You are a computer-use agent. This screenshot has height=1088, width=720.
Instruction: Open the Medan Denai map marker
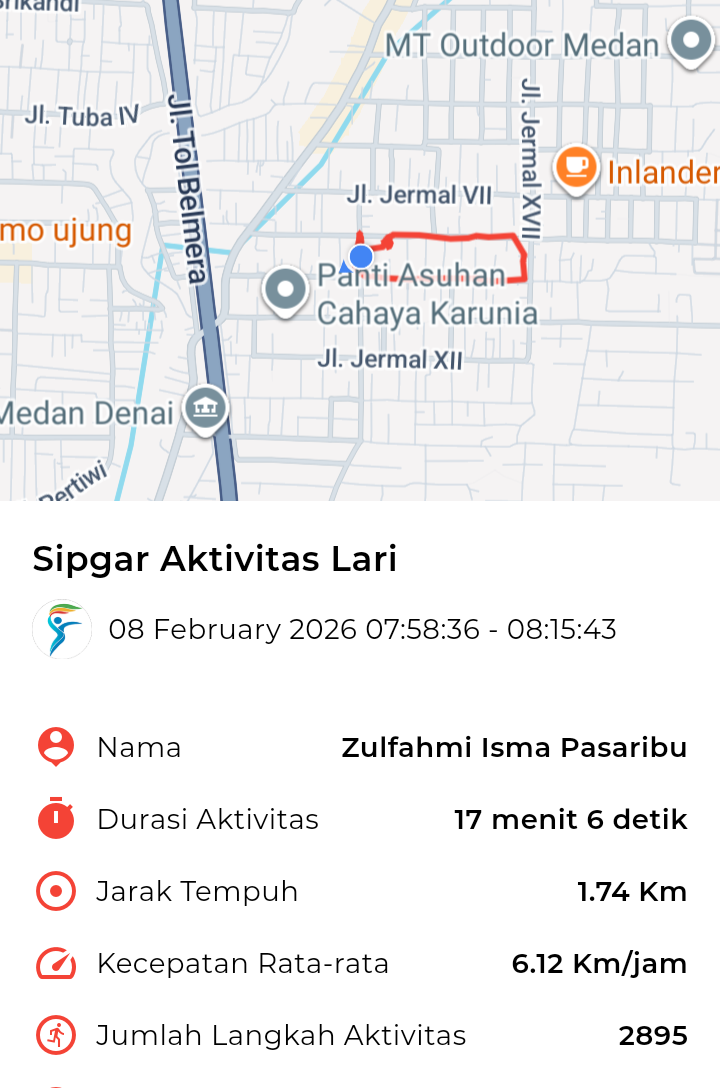pyautogui.click(x=206, y=408)
